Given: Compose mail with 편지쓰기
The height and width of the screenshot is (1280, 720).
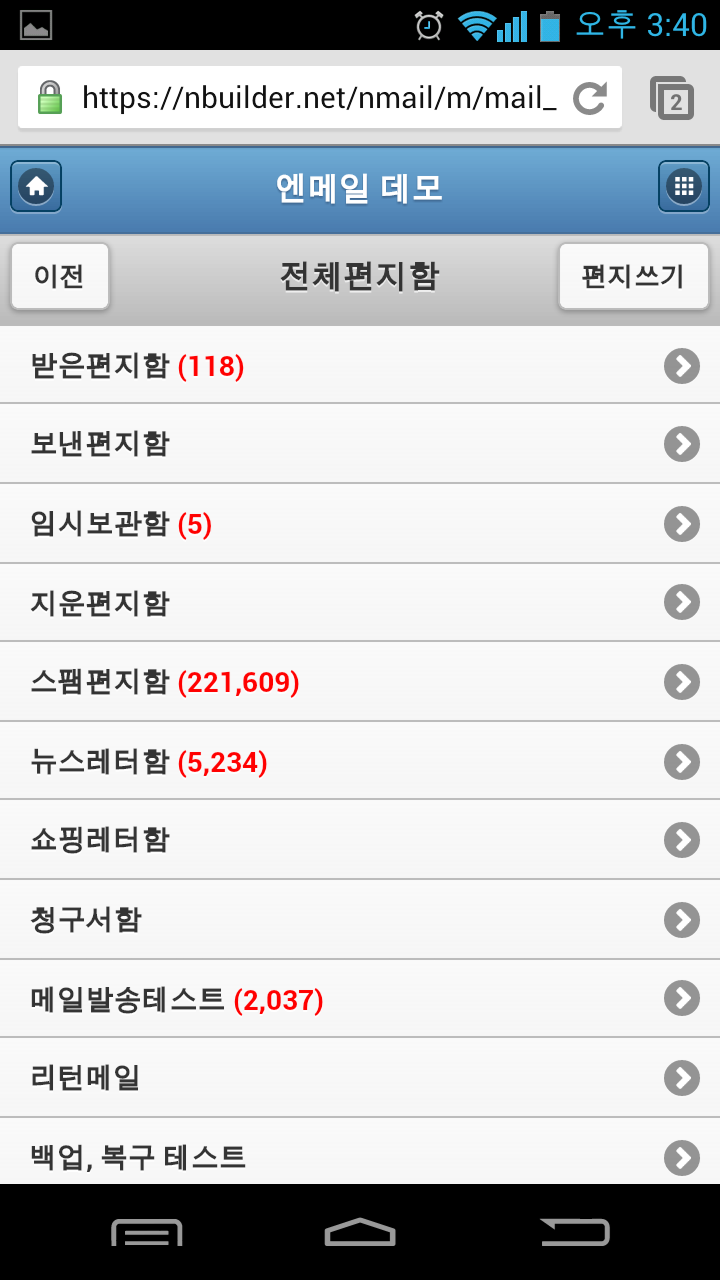Looking at the screenshot, I should [634, 276].
